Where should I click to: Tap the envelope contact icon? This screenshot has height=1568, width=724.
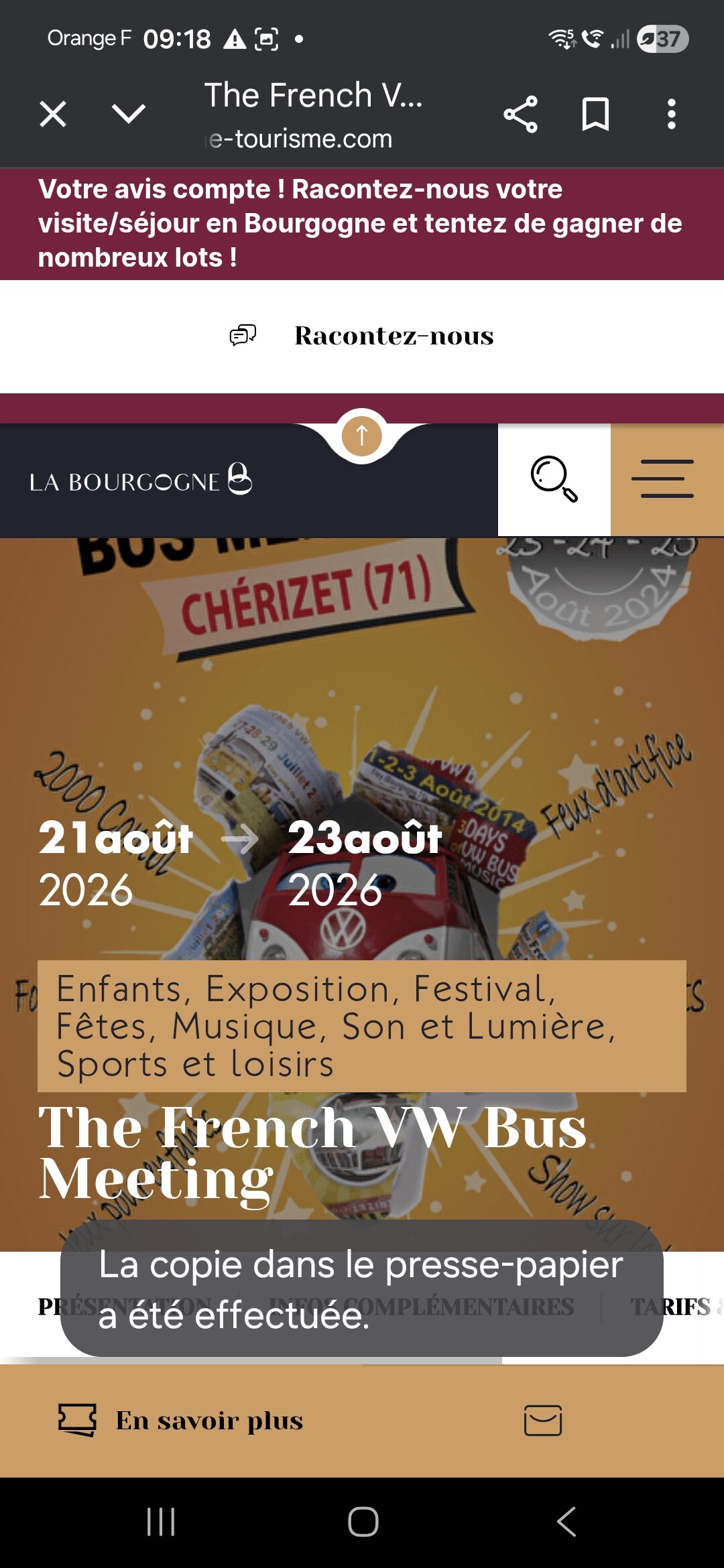coord(543,1421)
